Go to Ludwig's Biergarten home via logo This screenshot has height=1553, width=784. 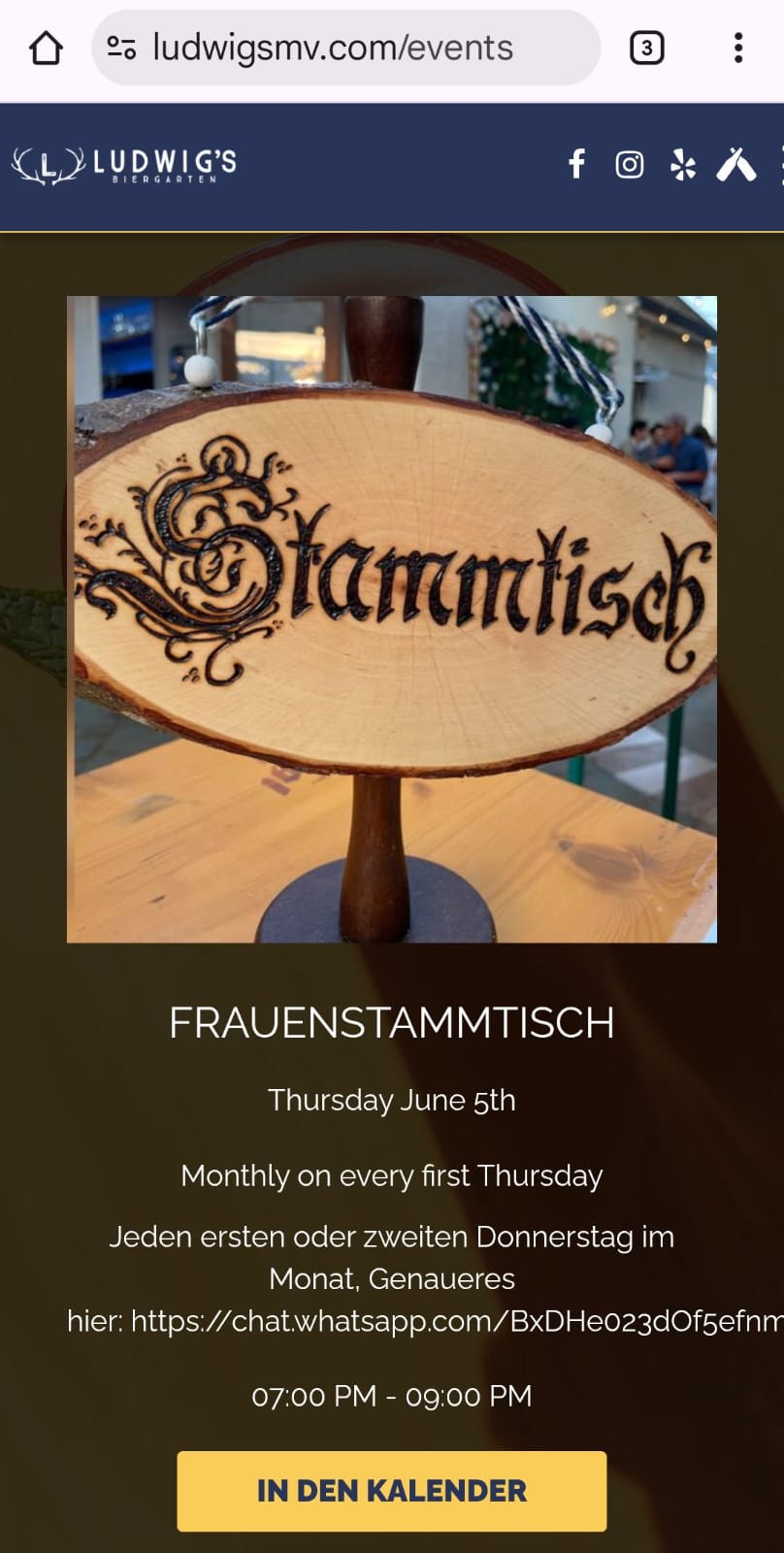[x=124, y=165]
